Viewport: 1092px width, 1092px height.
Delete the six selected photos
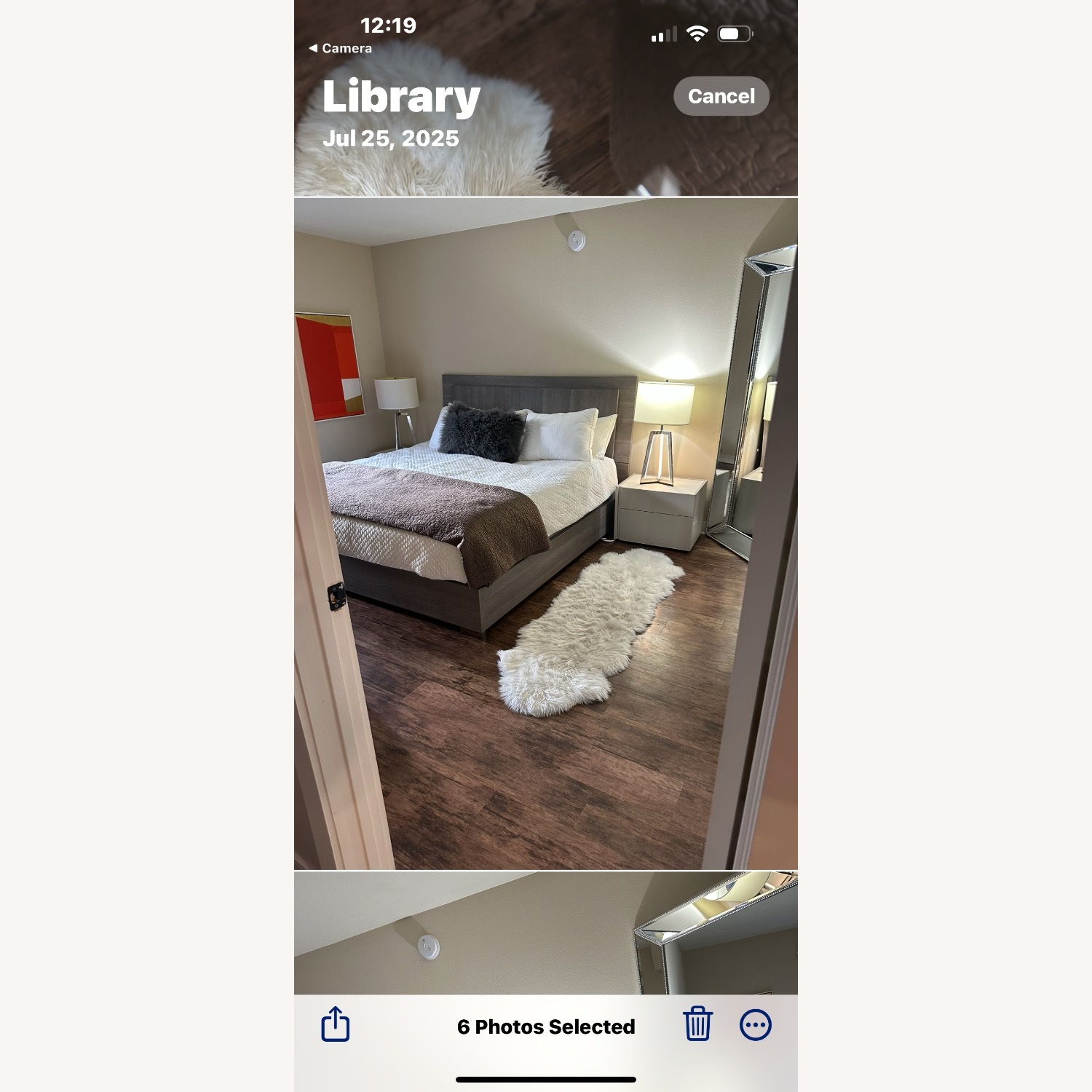tap(697, 1024)
